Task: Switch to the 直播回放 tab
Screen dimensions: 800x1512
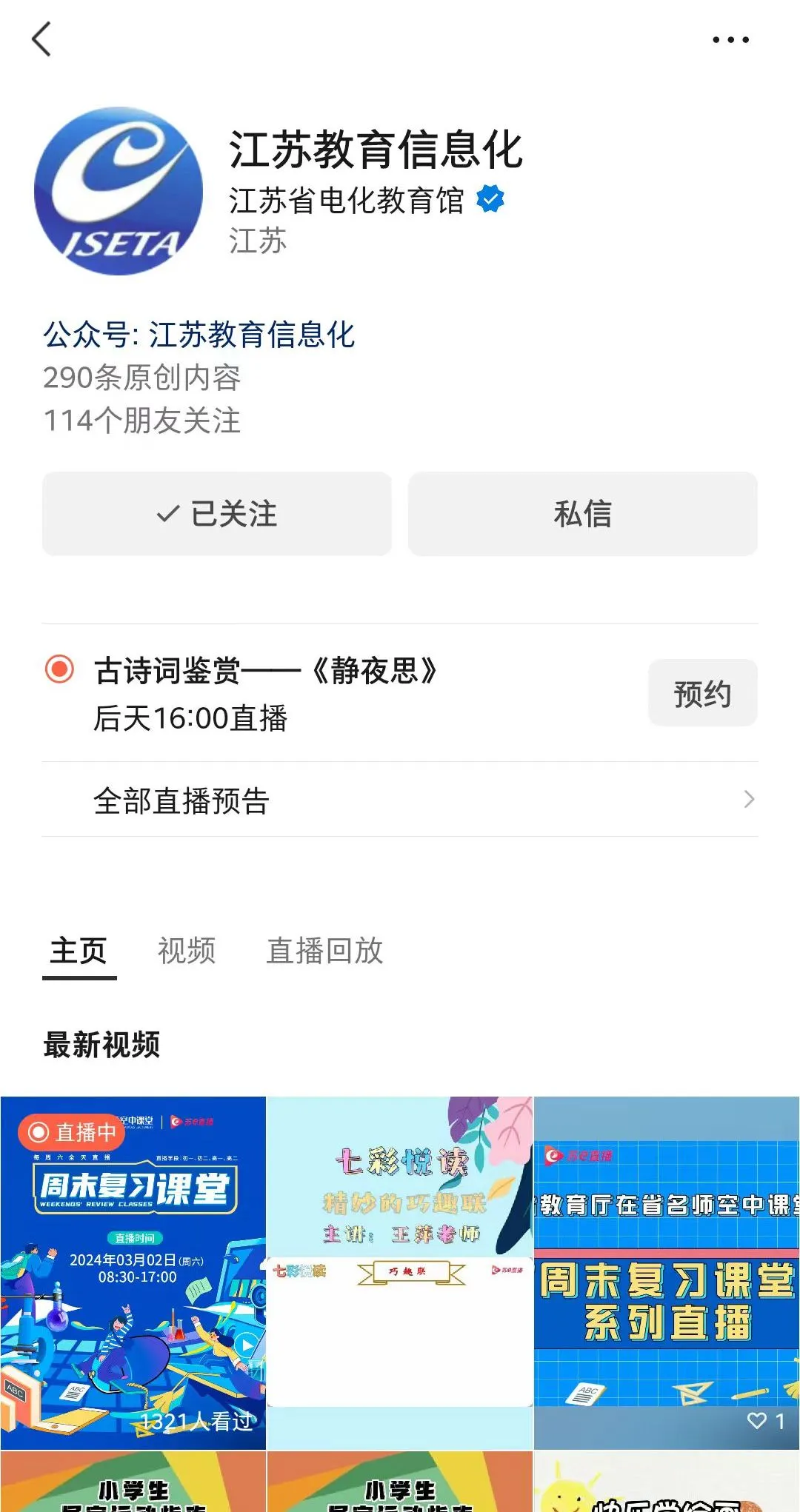Action: pos(324,951)
